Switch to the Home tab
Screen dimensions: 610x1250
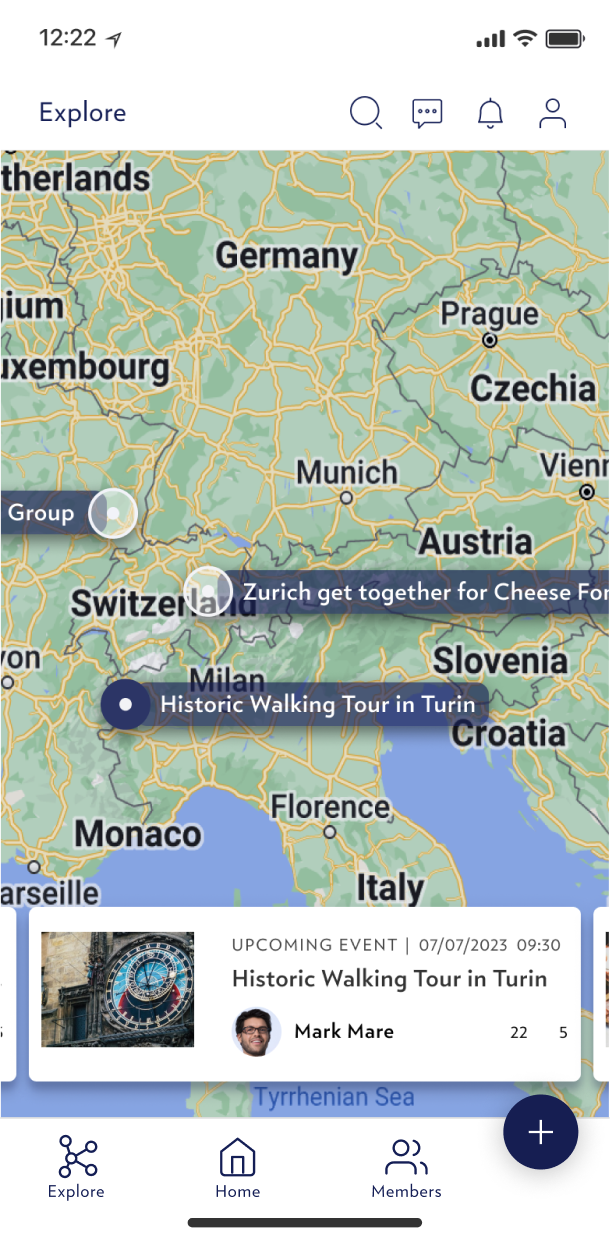click(x=237, y=1166)
